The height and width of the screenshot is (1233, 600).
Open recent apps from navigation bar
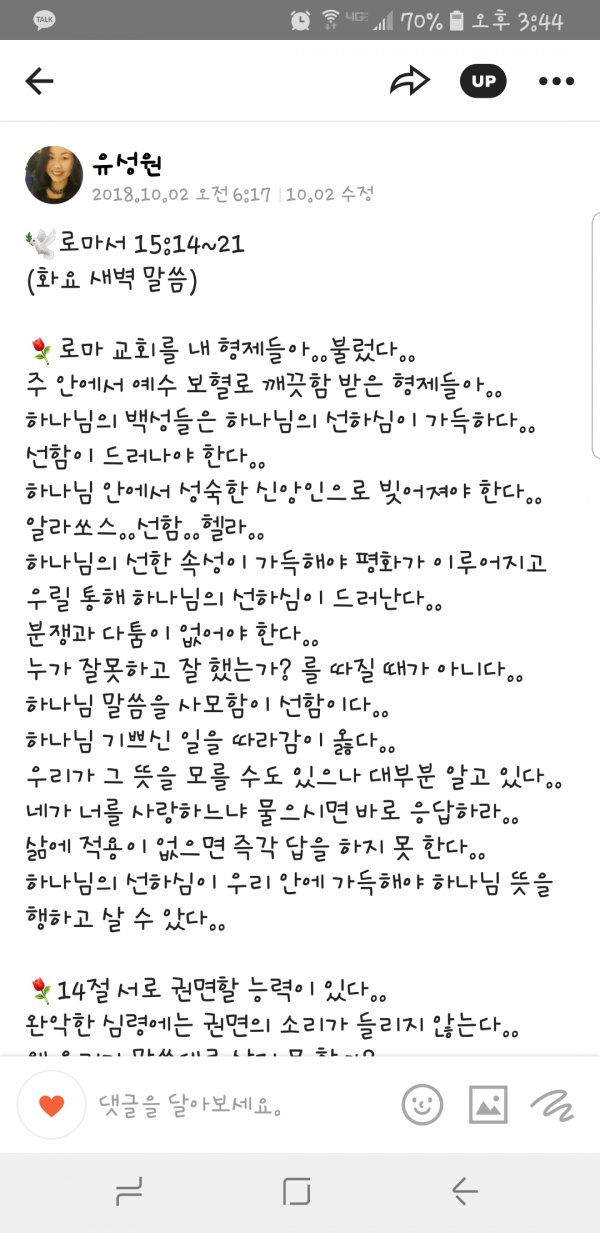point(129,1191)
